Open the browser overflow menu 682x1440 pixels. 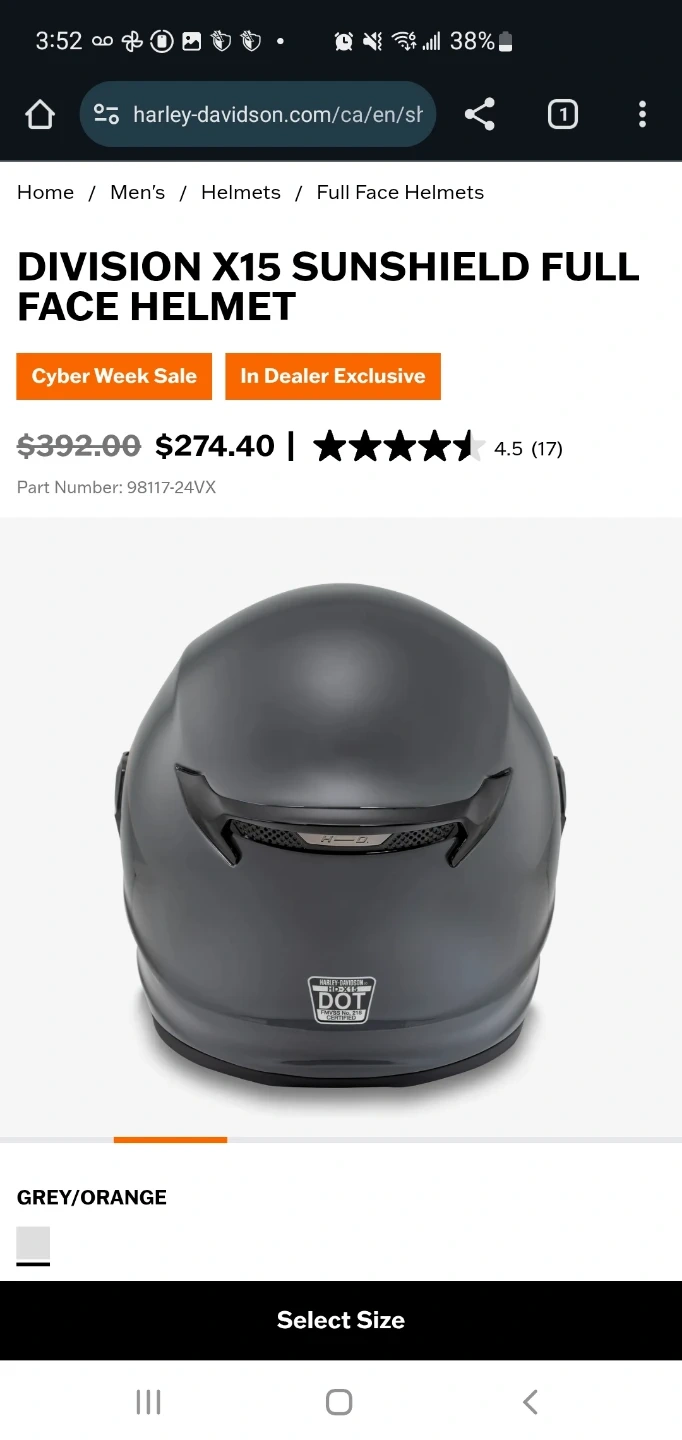(x=642, y=115)
